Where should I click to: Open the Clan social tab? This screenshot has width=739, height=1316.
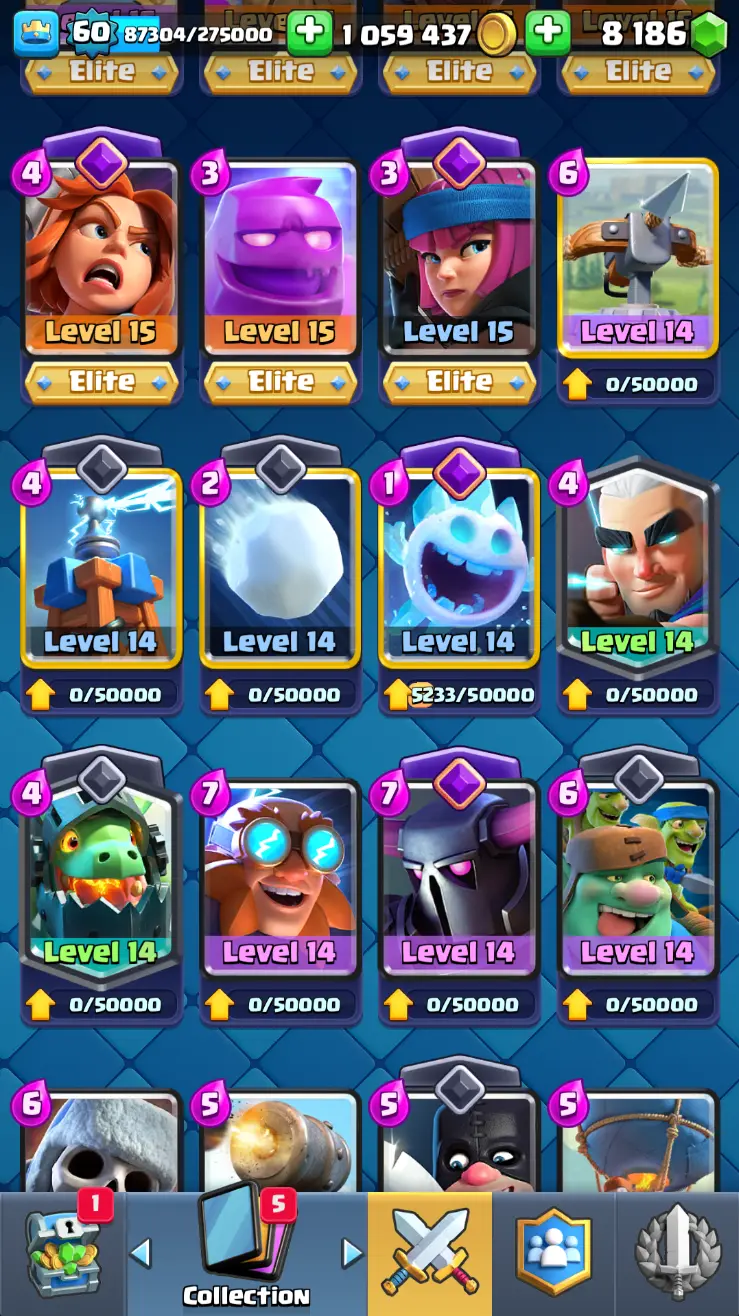tap(553, 1254)
